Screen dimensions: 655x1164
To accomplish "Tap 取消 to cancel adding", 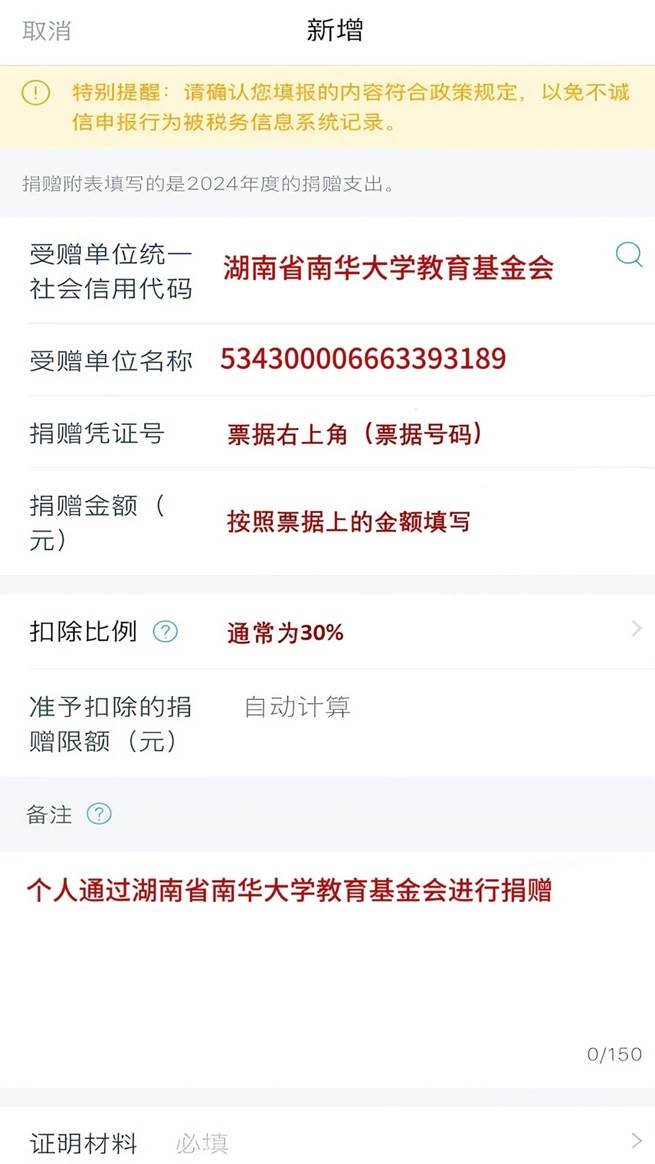I will click(47, 30).
